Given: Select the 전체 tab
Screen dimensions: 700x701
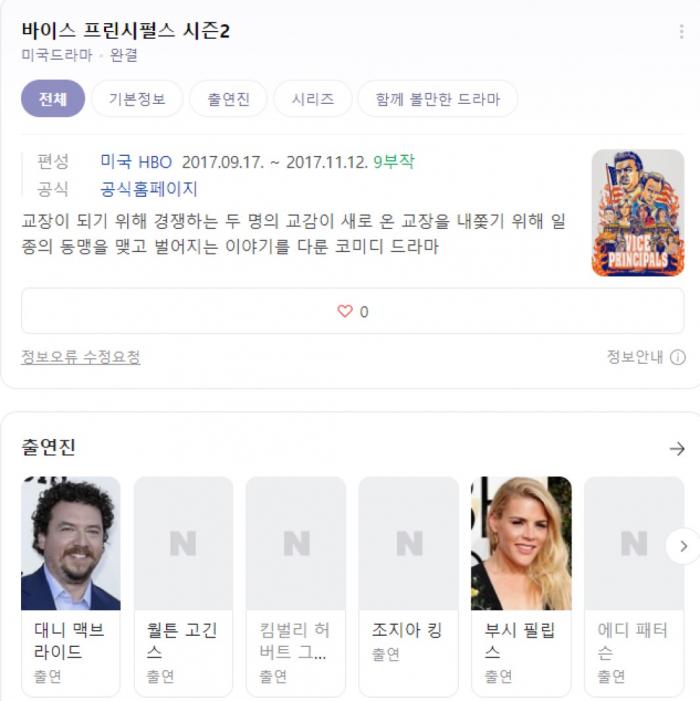Looking at the screenshot, I should pos(53,99).
